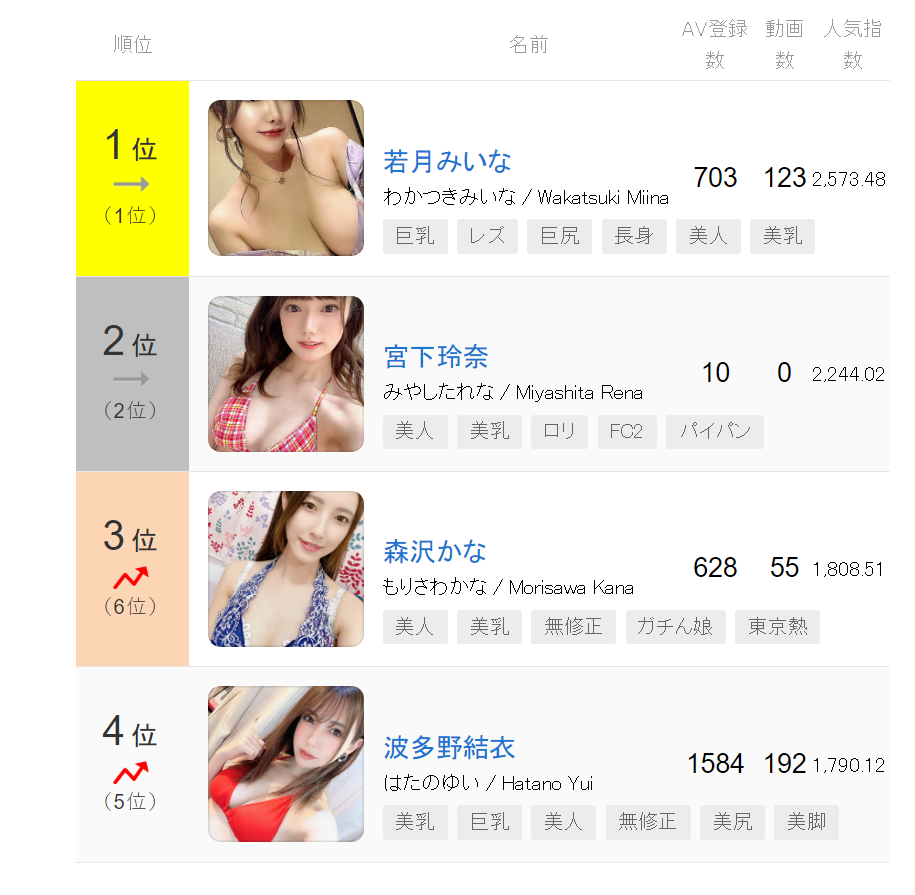Select the 巨尻 tag chip
The image size is (915, 895).
(560, 237)
